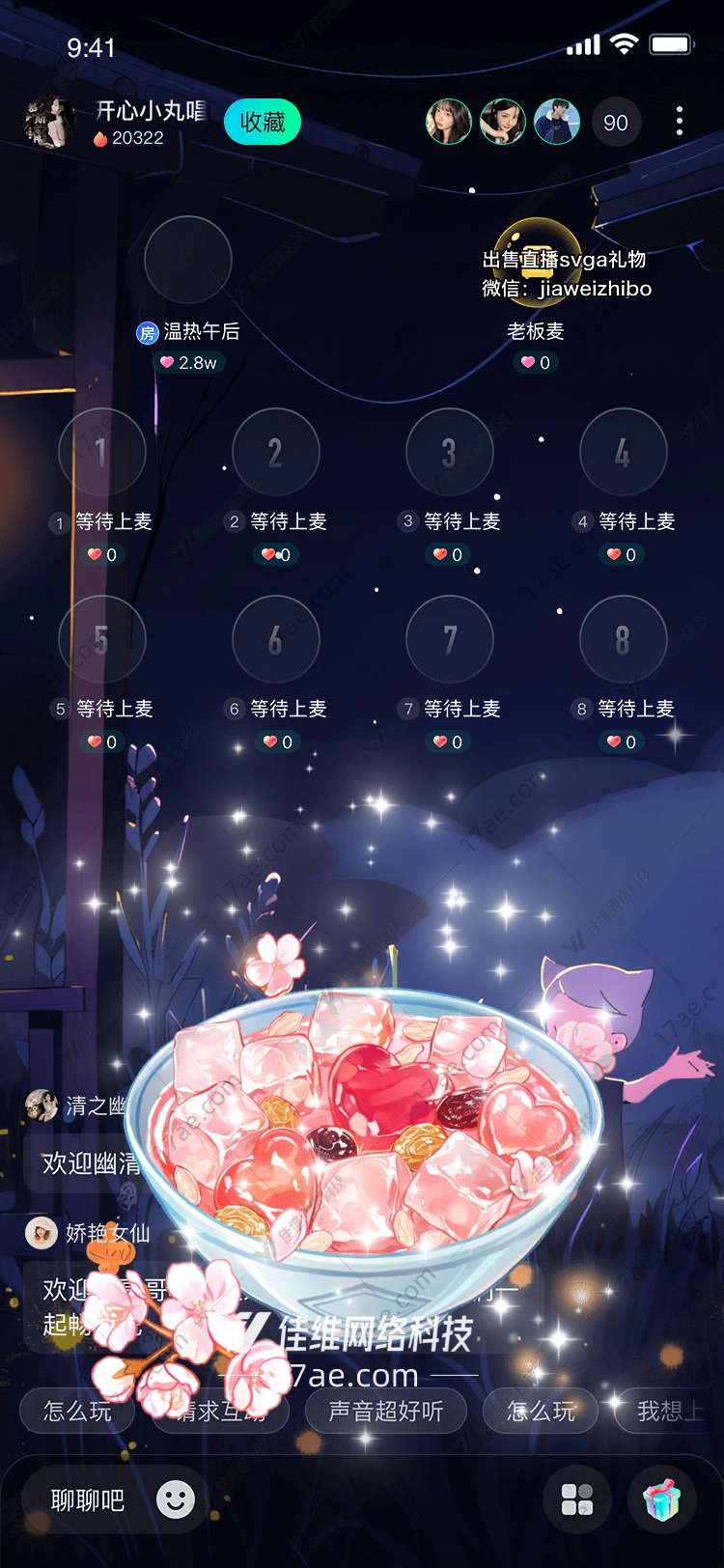Screen dimensions: 724x1568
Task: Send the quick reply 声音超好听
Action: coord(386,1412)
